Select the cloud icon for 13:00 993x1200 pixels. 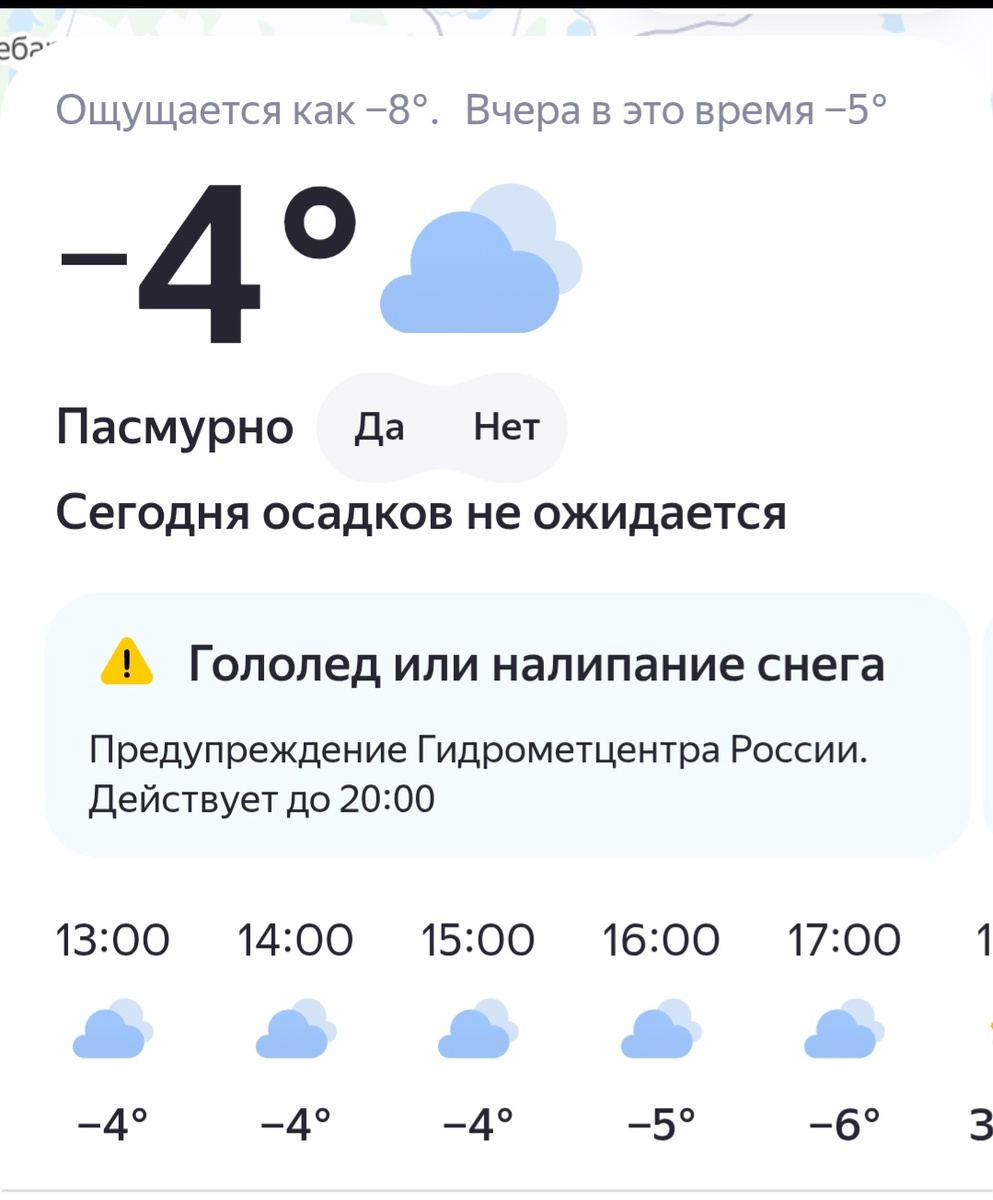pyautogui.click(x=112, y=1032)
